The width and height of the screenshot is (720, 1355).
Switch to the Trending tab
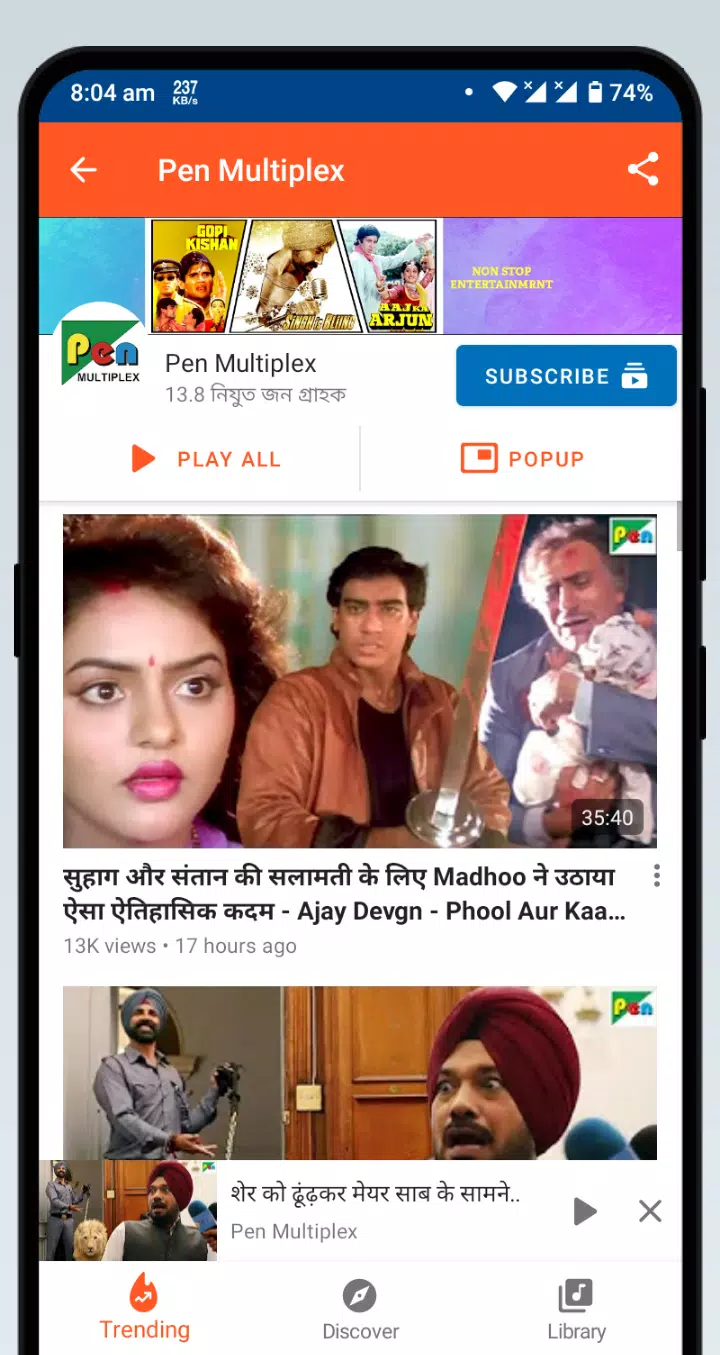[144, 1309]
